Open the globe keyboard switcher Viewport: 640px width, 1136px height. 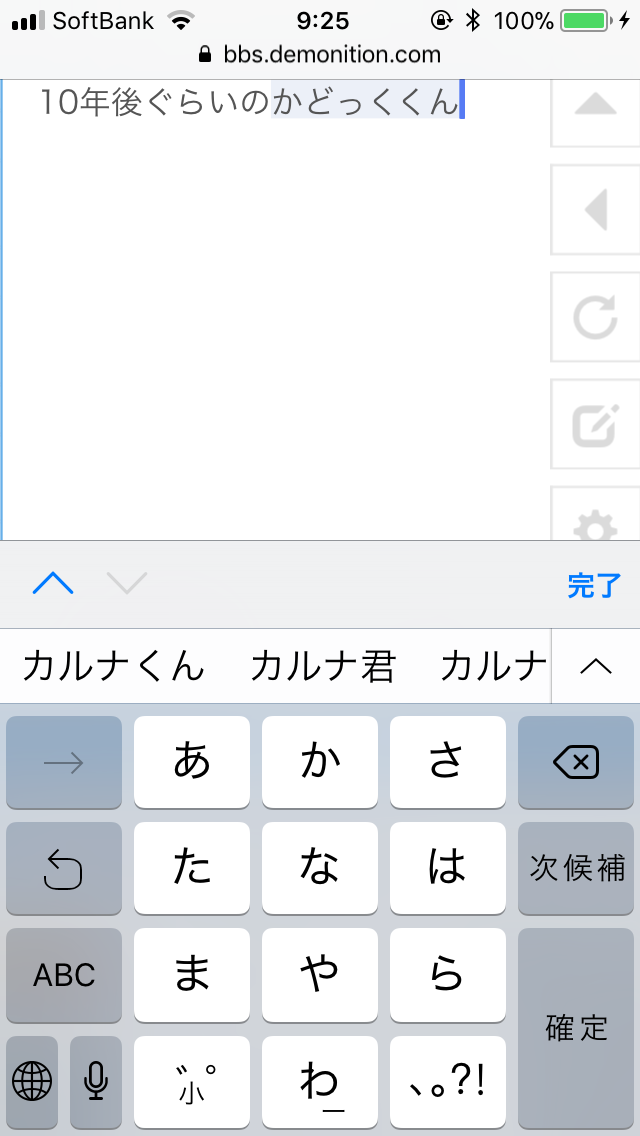(32, 1080)
